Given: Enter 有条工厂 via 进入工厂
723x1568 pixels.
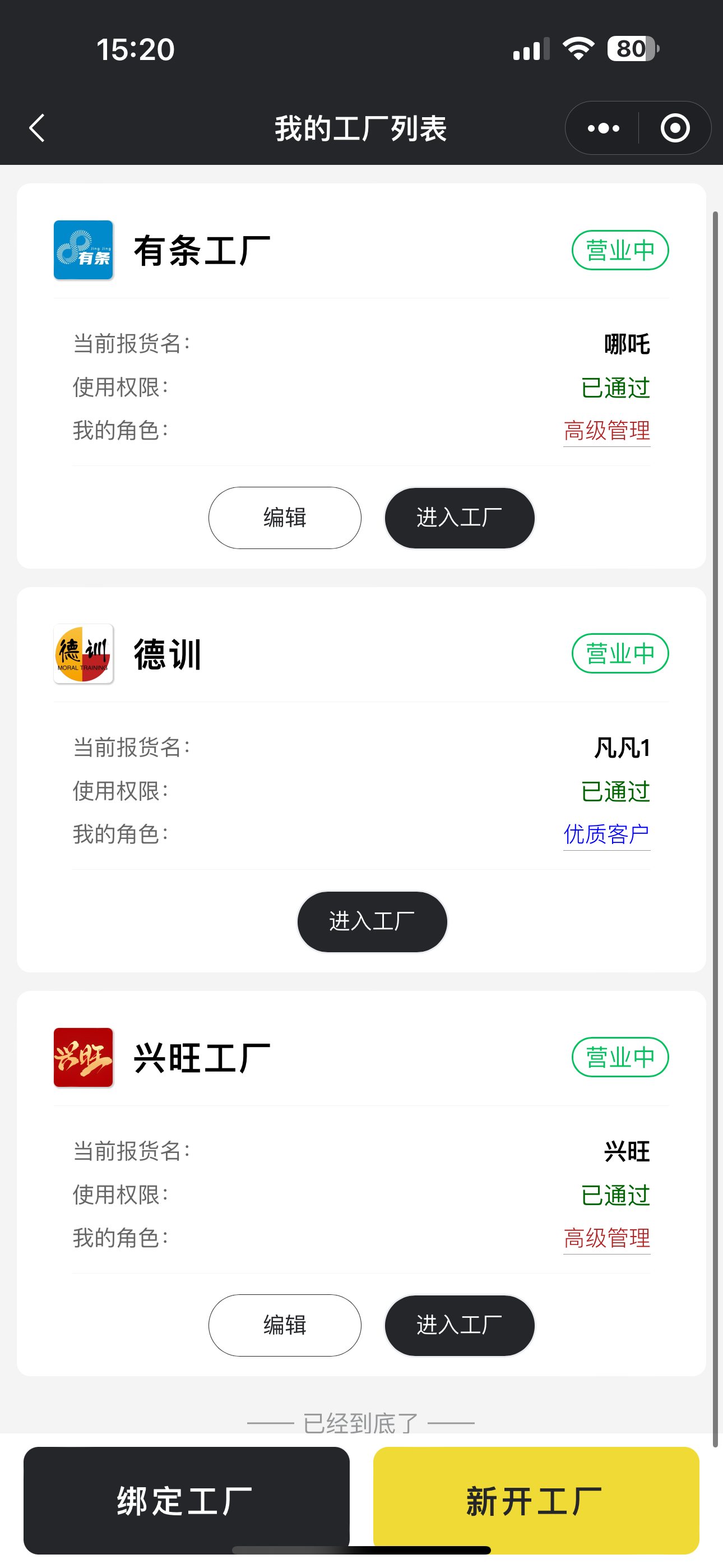Looking at the screenshot, I should pyautogui.click(x=460, y=518).
